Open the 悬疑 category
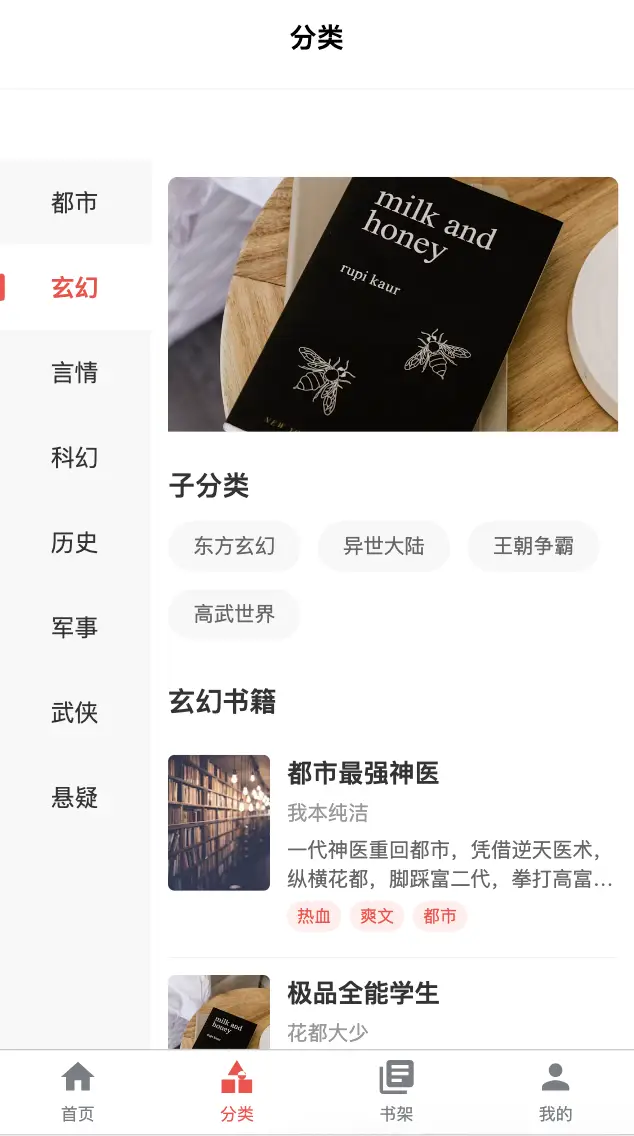The width and height of the screenshot is (634, 1136). click(x=75, y=798)
